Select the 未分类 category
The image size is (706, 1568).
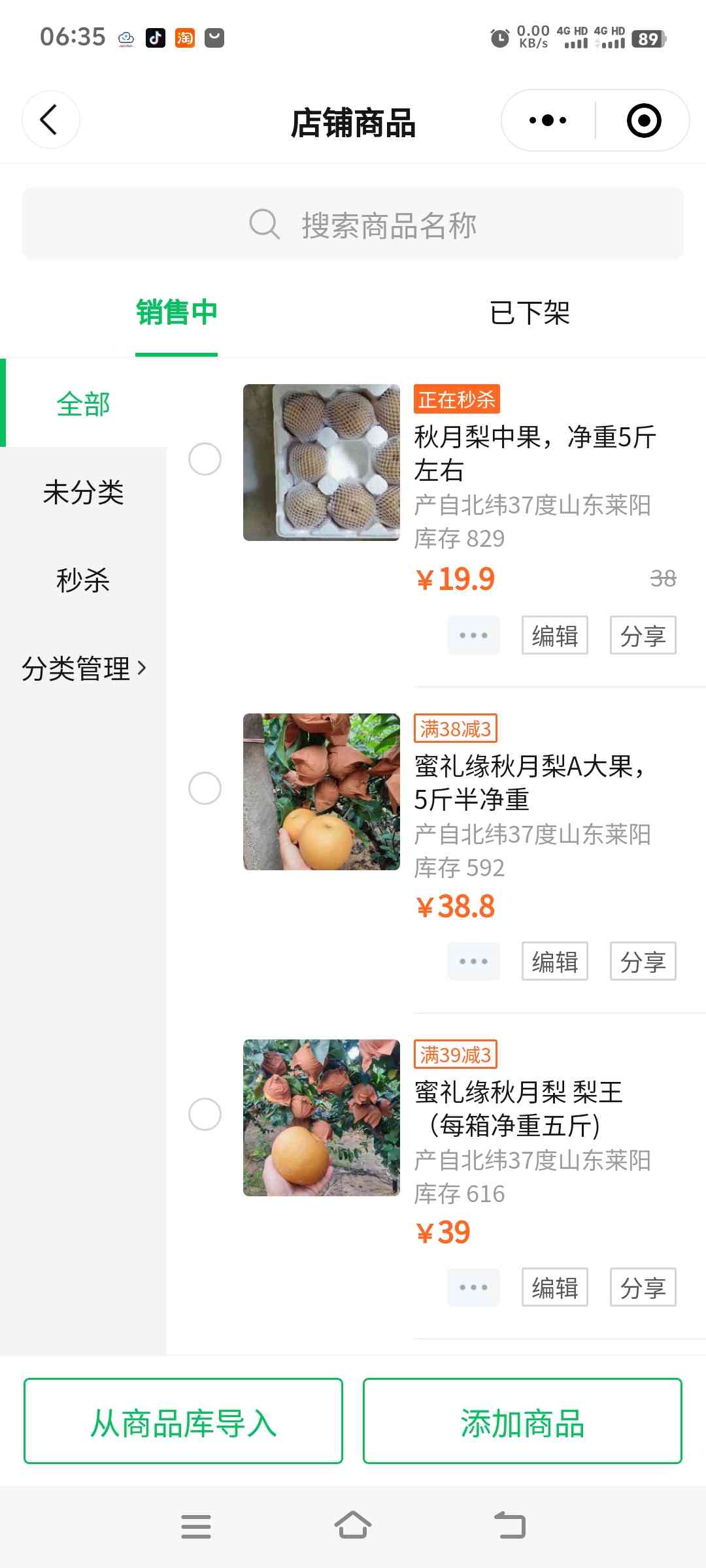pos(83,492)
